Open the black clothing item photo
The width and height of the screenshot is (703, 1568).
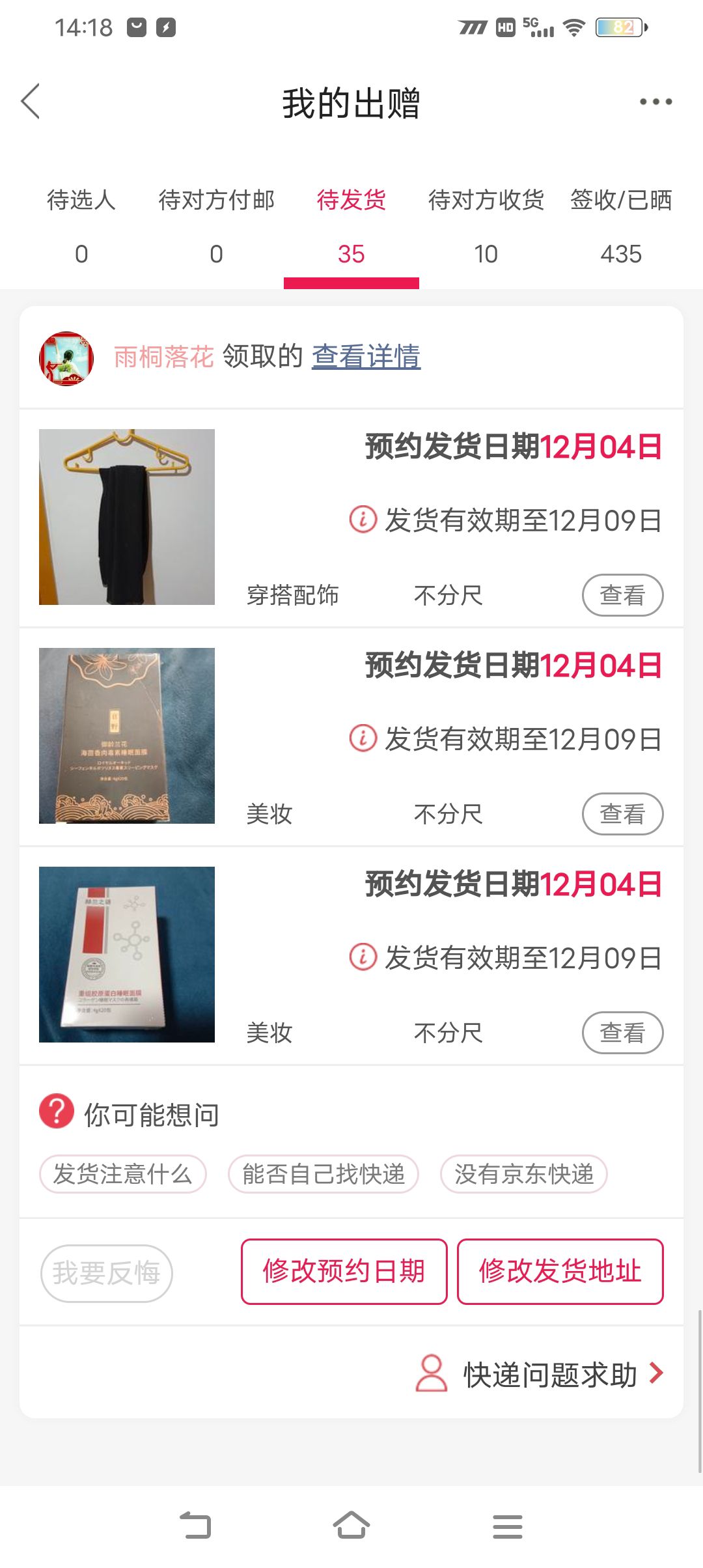(127, 517)
